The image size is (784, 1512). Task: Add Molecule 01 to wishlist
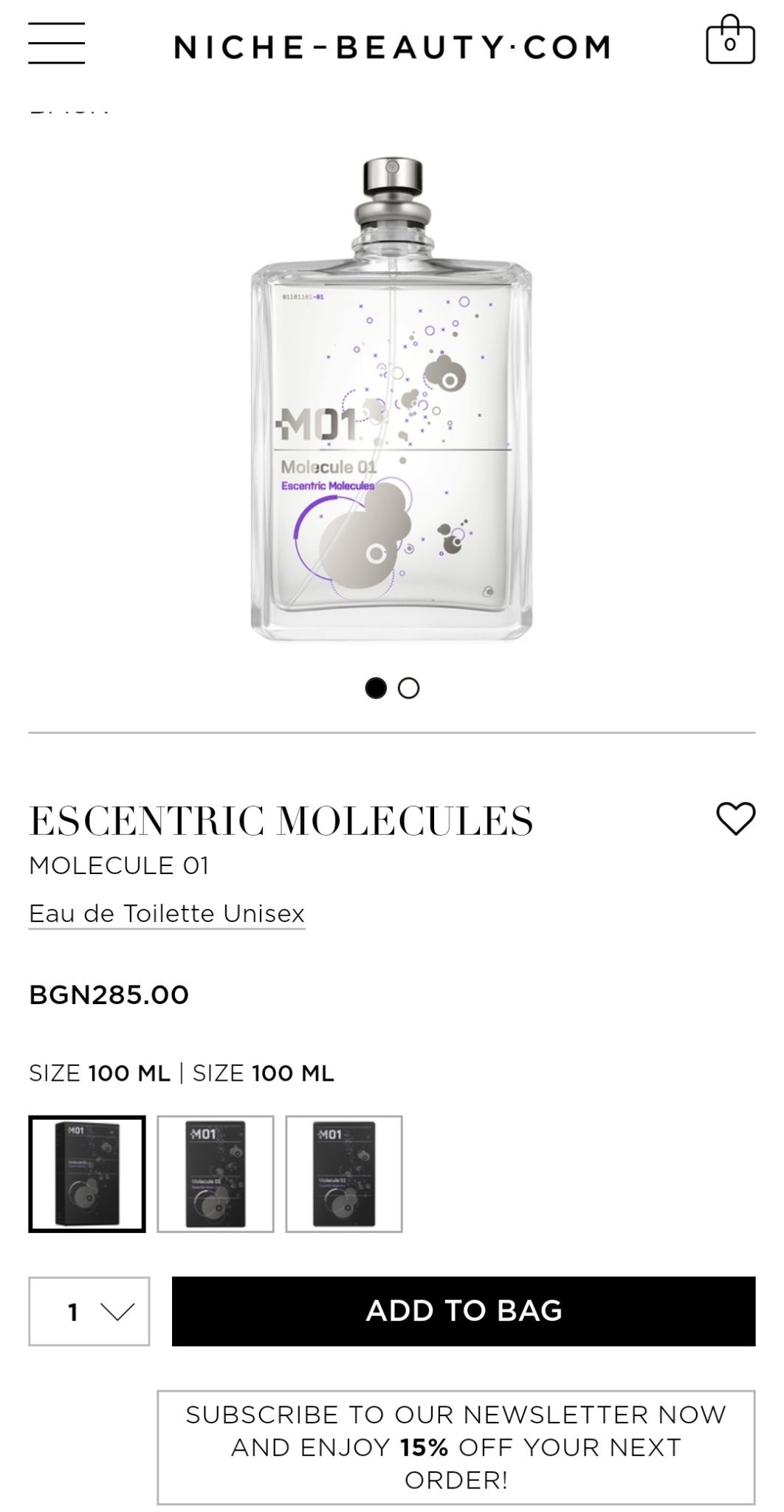735,819
